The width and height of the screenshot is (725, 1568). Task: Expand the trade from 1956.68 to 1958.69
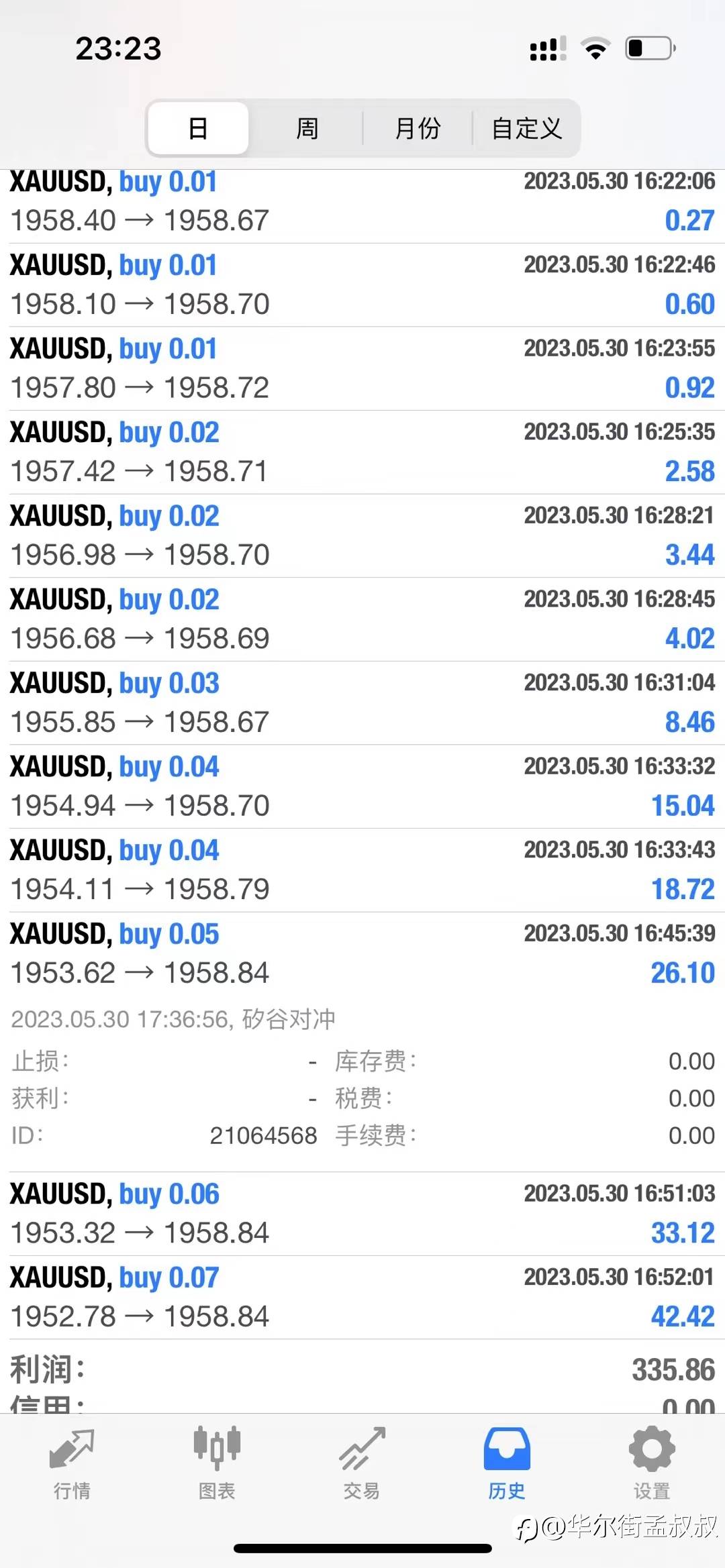(362, 619)
